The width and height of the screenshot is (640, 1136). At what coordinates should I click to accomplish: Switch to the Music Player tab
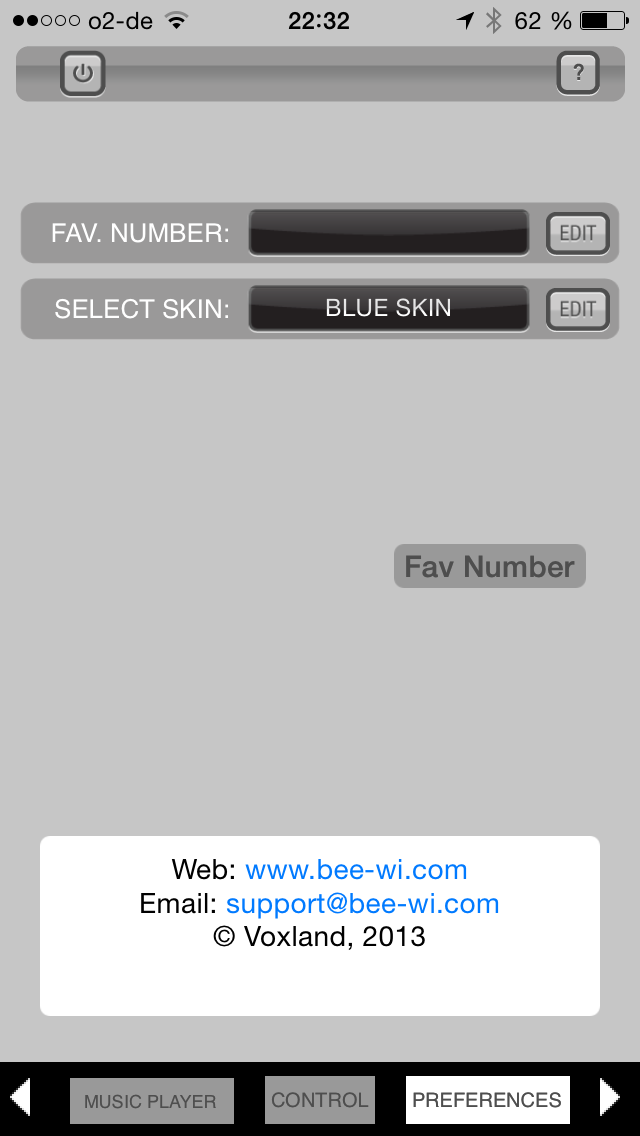[151, 1100]
